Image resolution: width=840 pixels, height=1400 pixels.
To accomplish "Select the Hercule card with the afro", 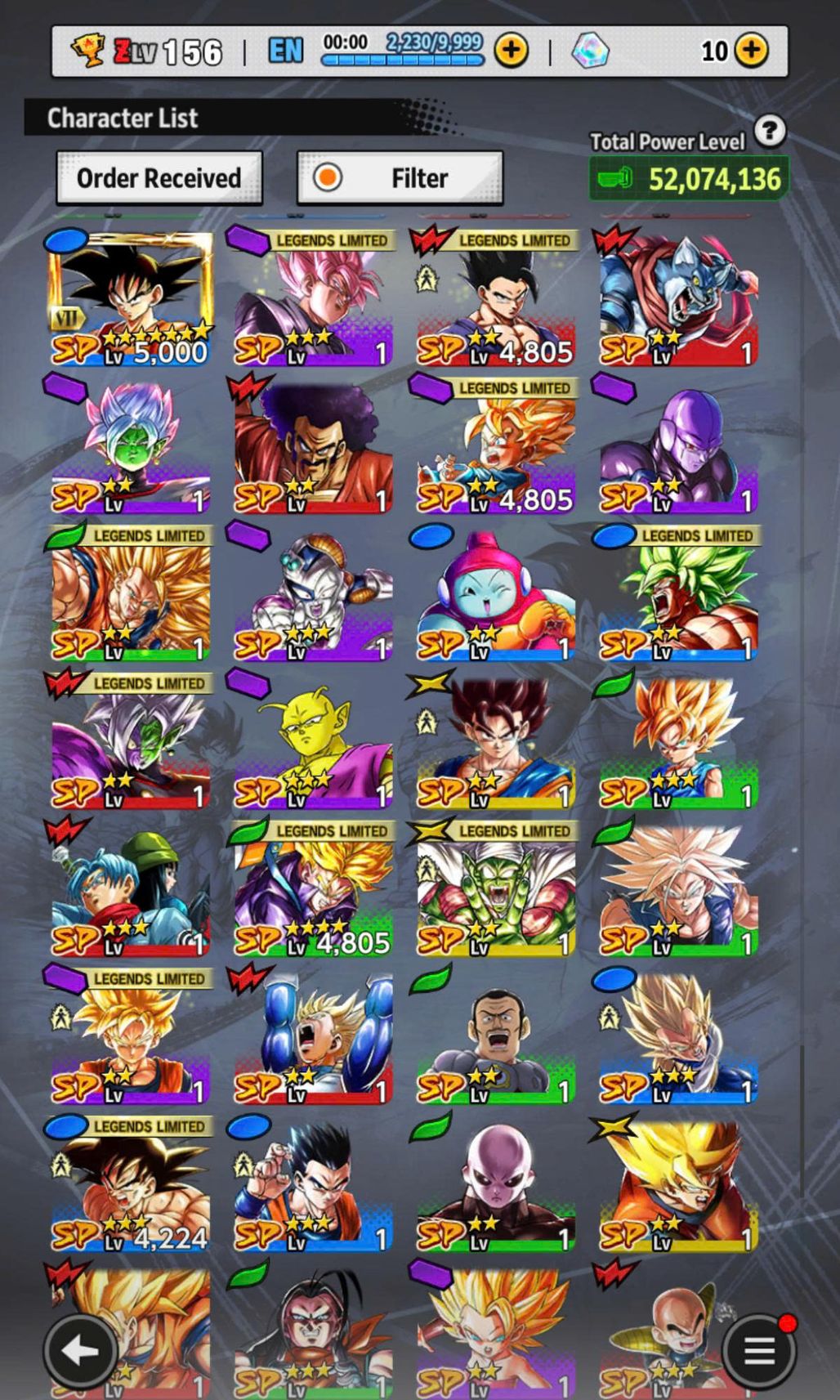I will click(x=313, y=448).
